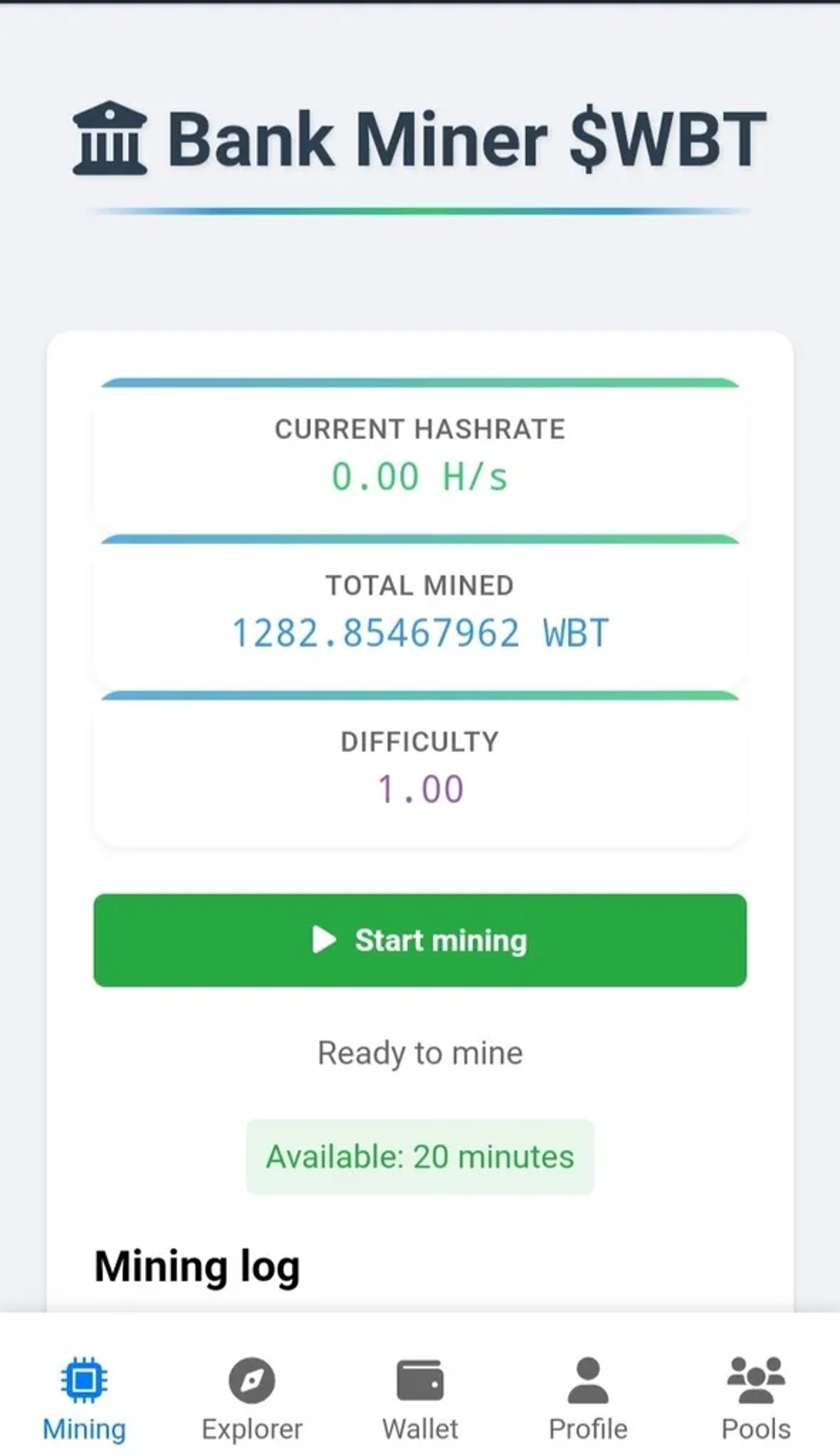Select the Mining chip icon

click(x=84, y=1379)
